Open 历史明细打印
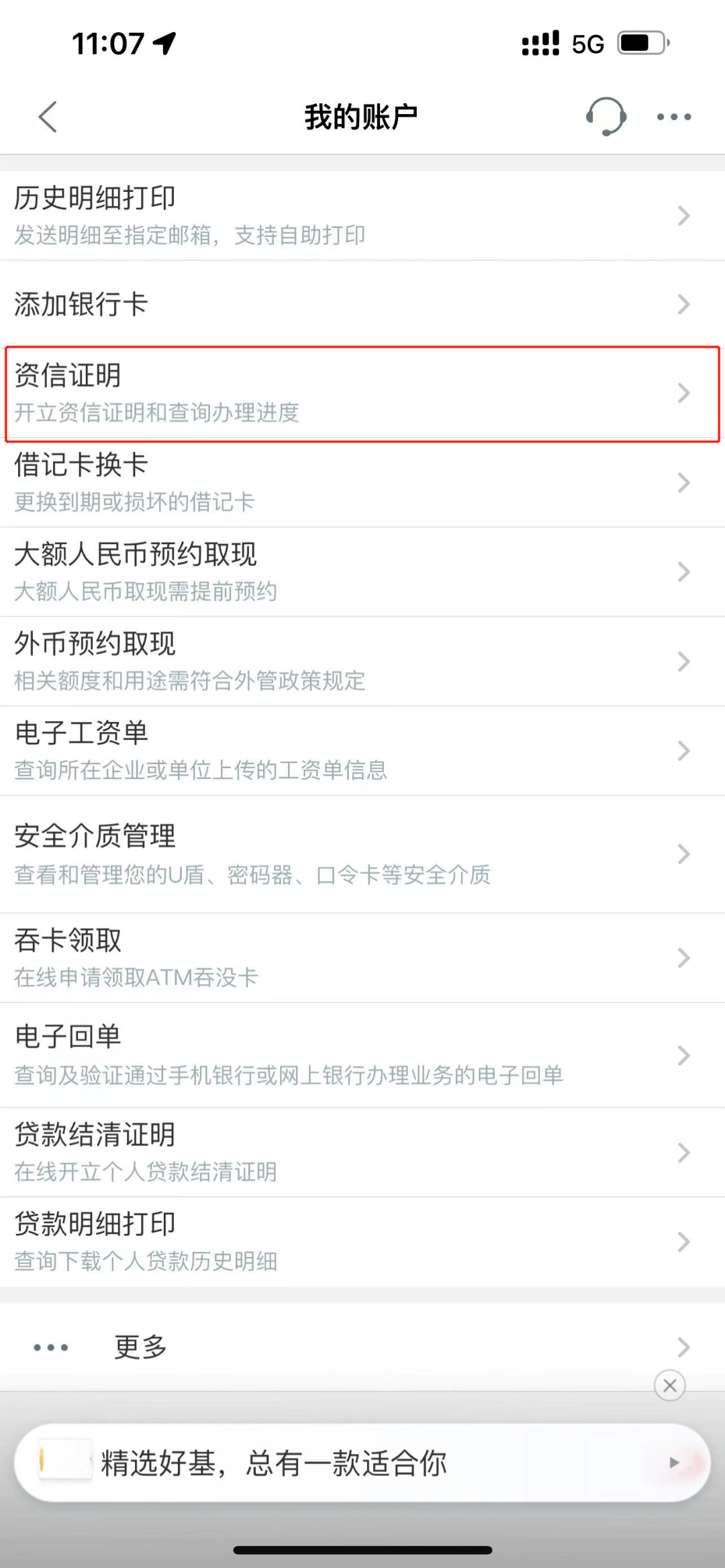Screen dimensions: 725x1568 tap(362, 215)
